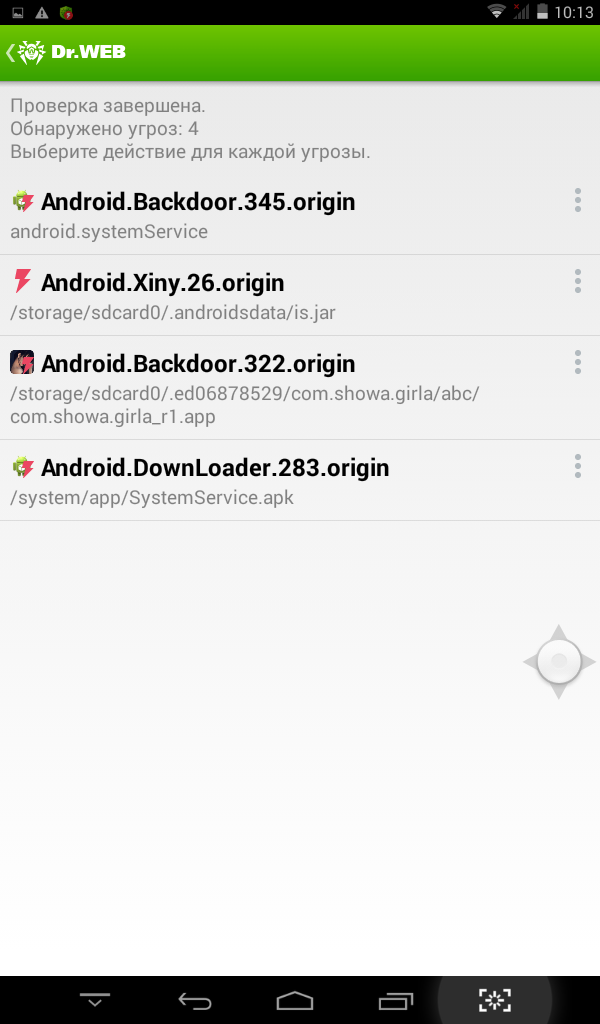600x1024 pixels.
Task: Tap the system back button
Action: (195, 999)
